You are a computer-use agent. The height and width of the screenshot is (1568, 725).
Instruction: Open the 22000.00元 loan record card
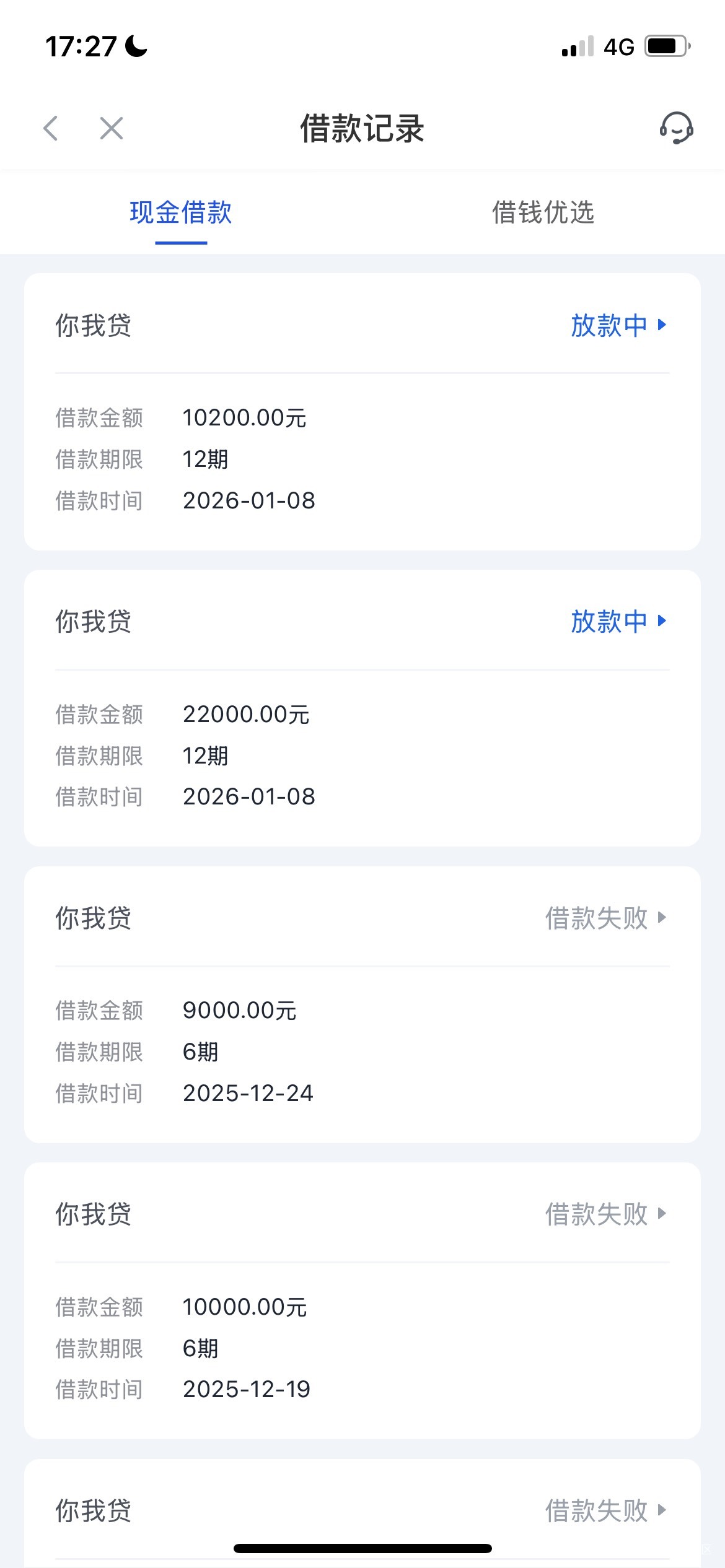362,708
